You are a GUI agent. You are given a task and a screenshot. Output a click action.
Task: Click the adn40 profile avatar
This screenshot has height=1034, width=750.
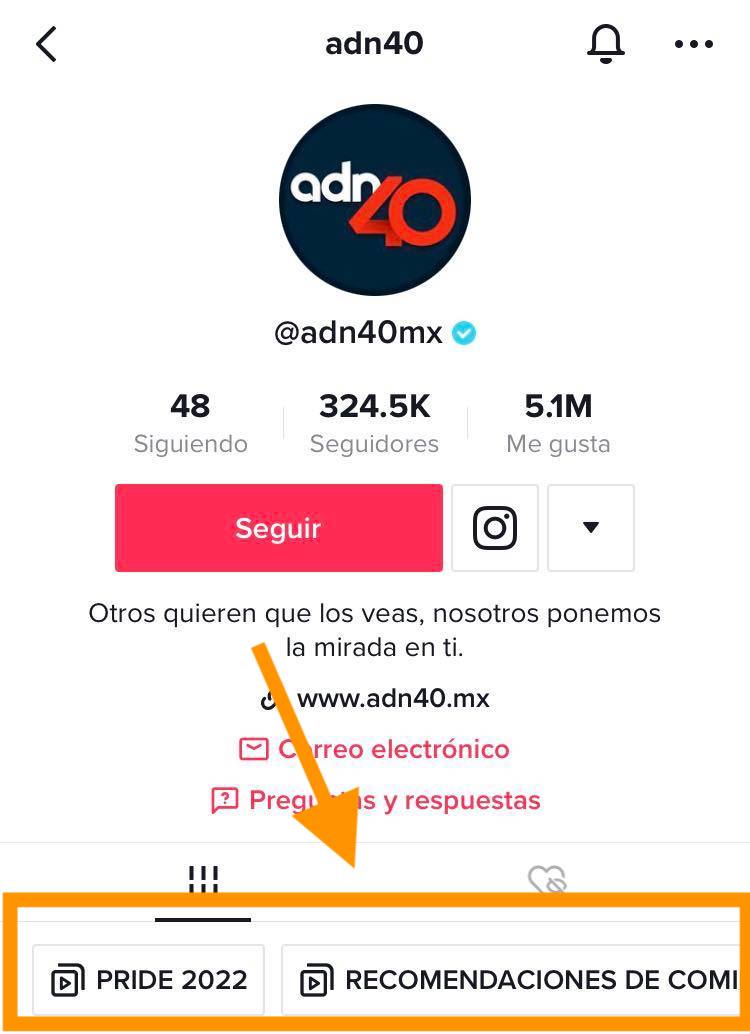(374, 200)
